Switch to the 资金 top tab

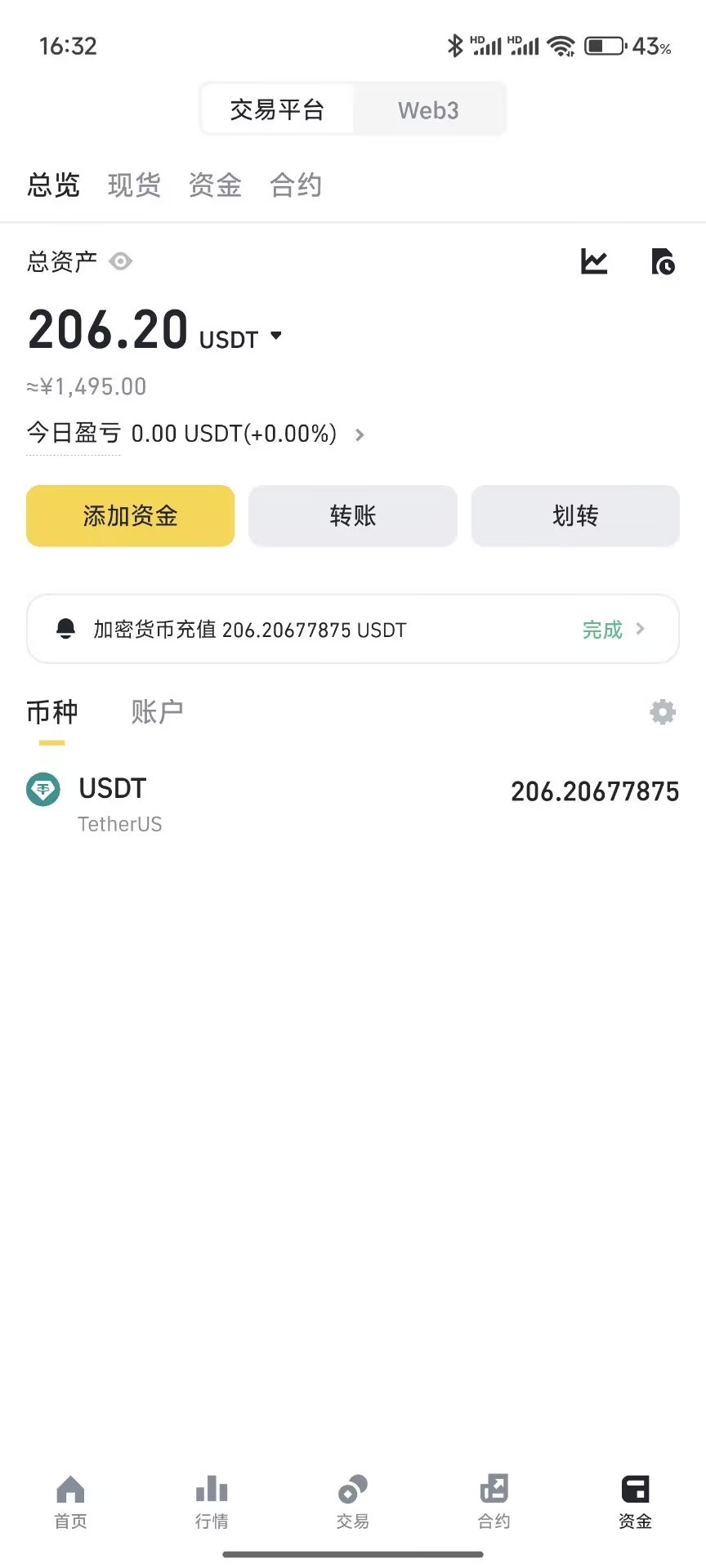tap(215, 185)
